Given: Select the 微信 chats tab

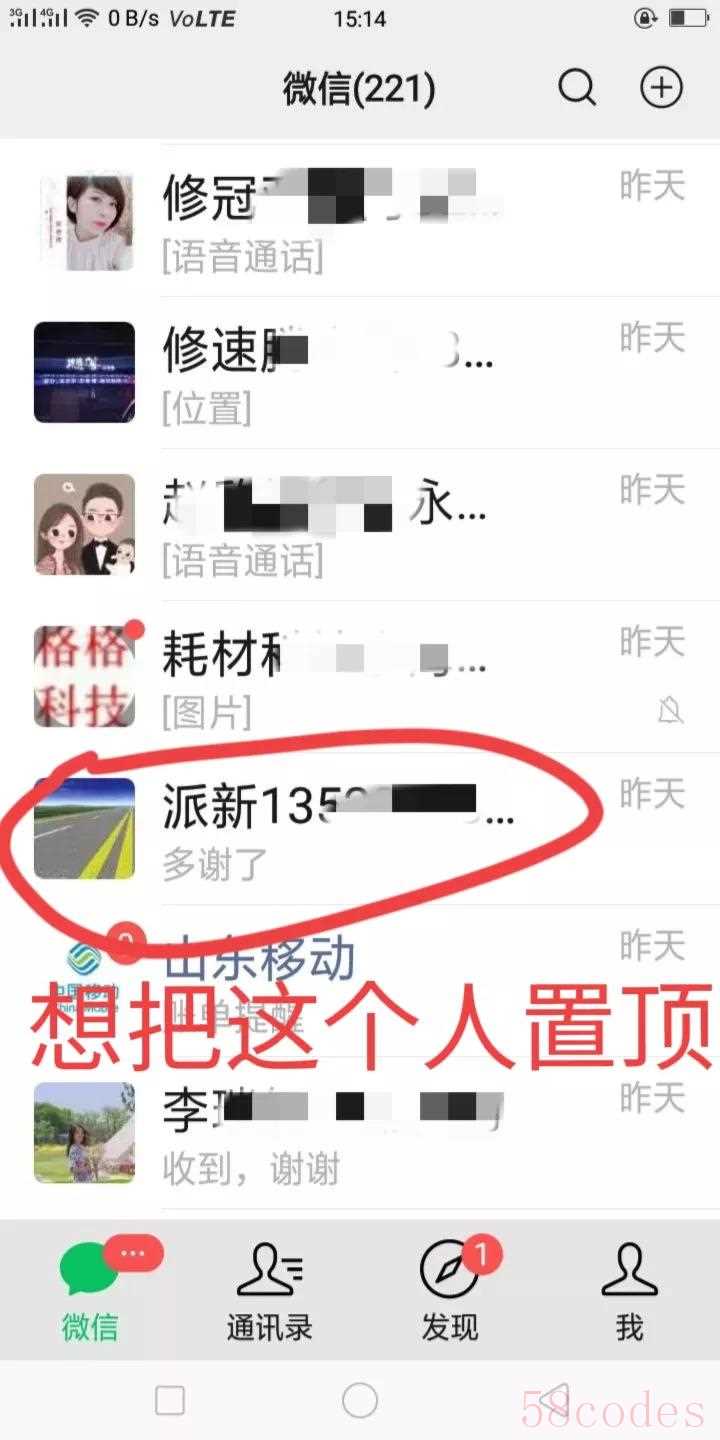Looking at the screenshot, I should pos(90,1290).
